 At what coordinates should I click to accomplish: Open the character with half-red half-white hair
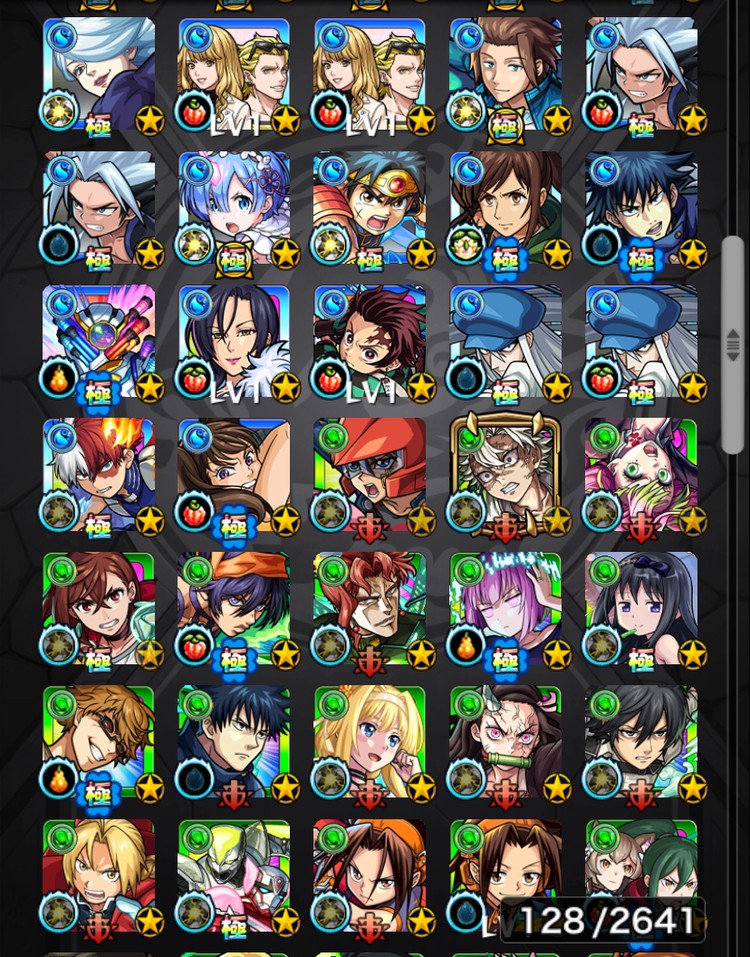coord(99,475)
